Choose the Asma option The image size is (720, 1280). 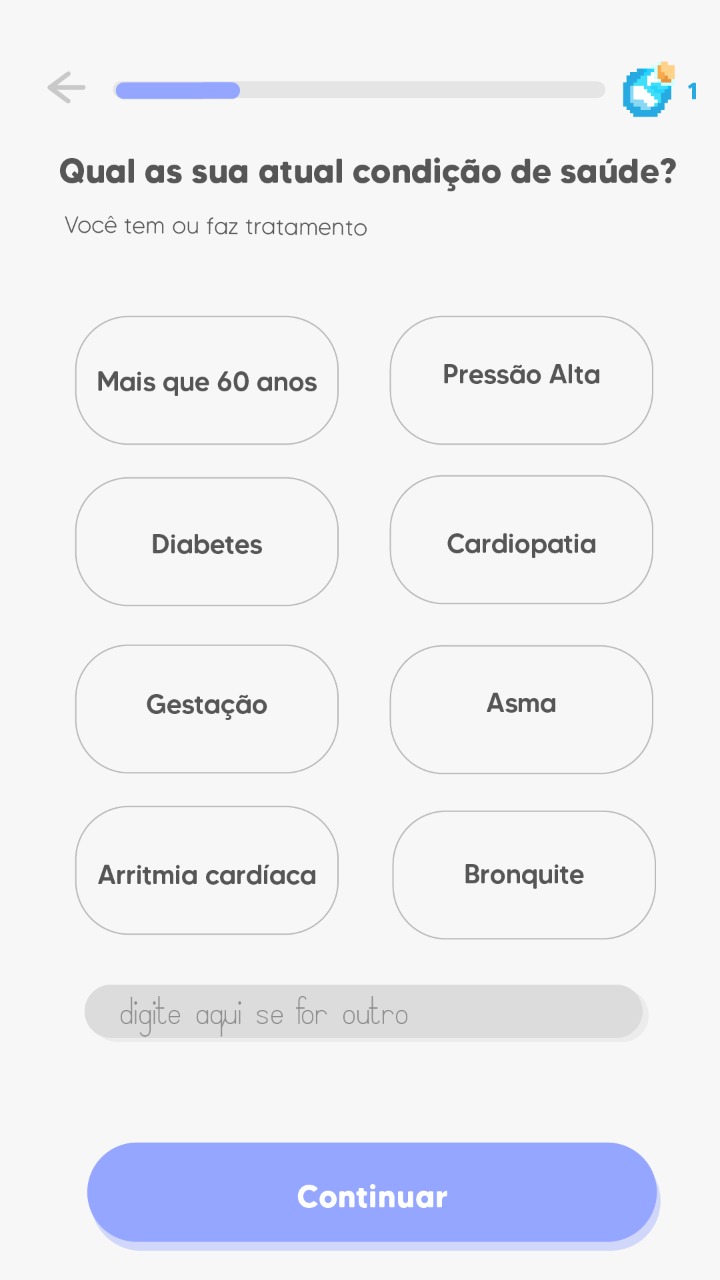pyautogui.click(x=521, y=709)
